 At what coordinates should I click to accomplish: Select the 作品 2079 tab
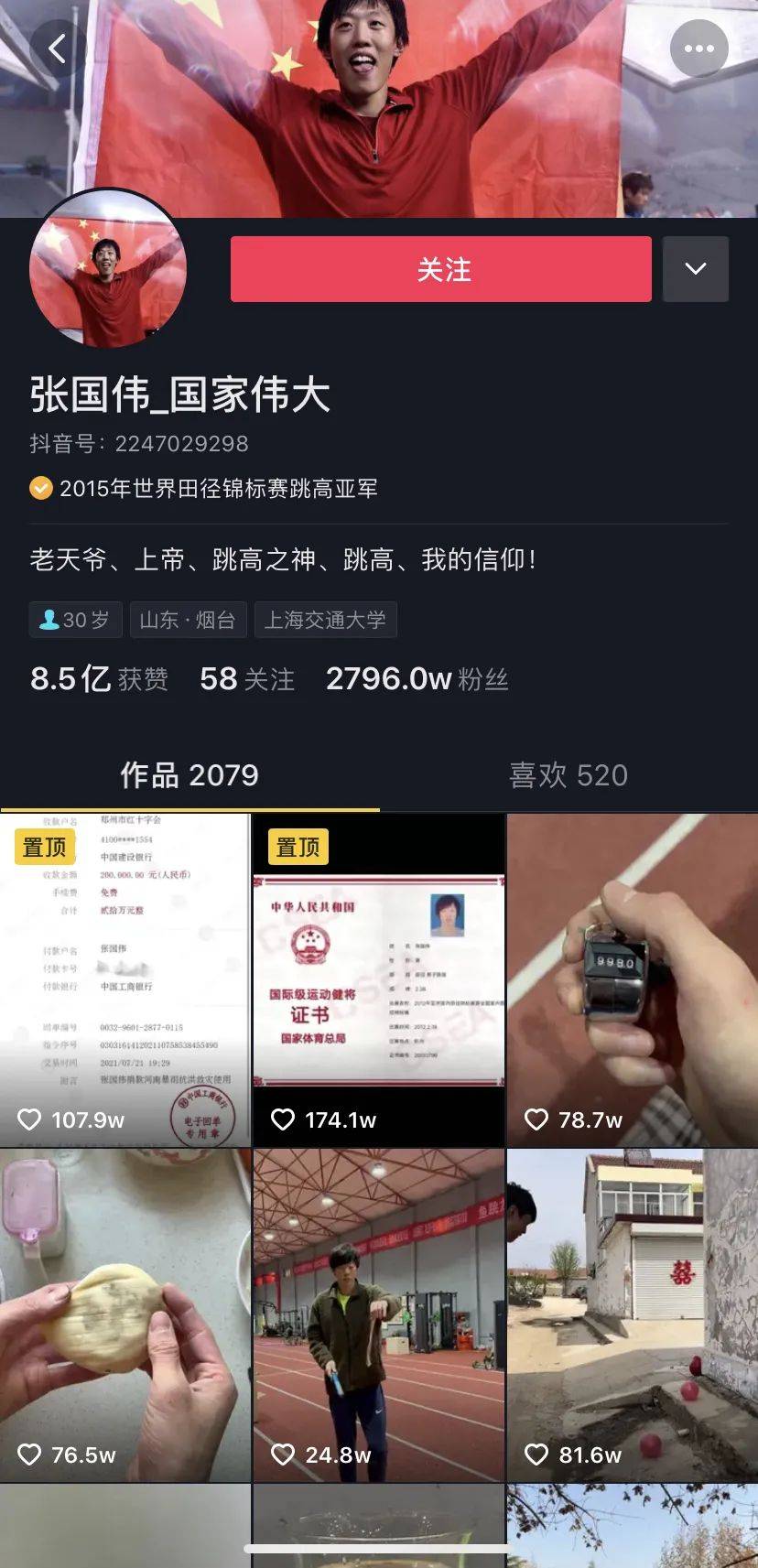(x=189, y=775)
